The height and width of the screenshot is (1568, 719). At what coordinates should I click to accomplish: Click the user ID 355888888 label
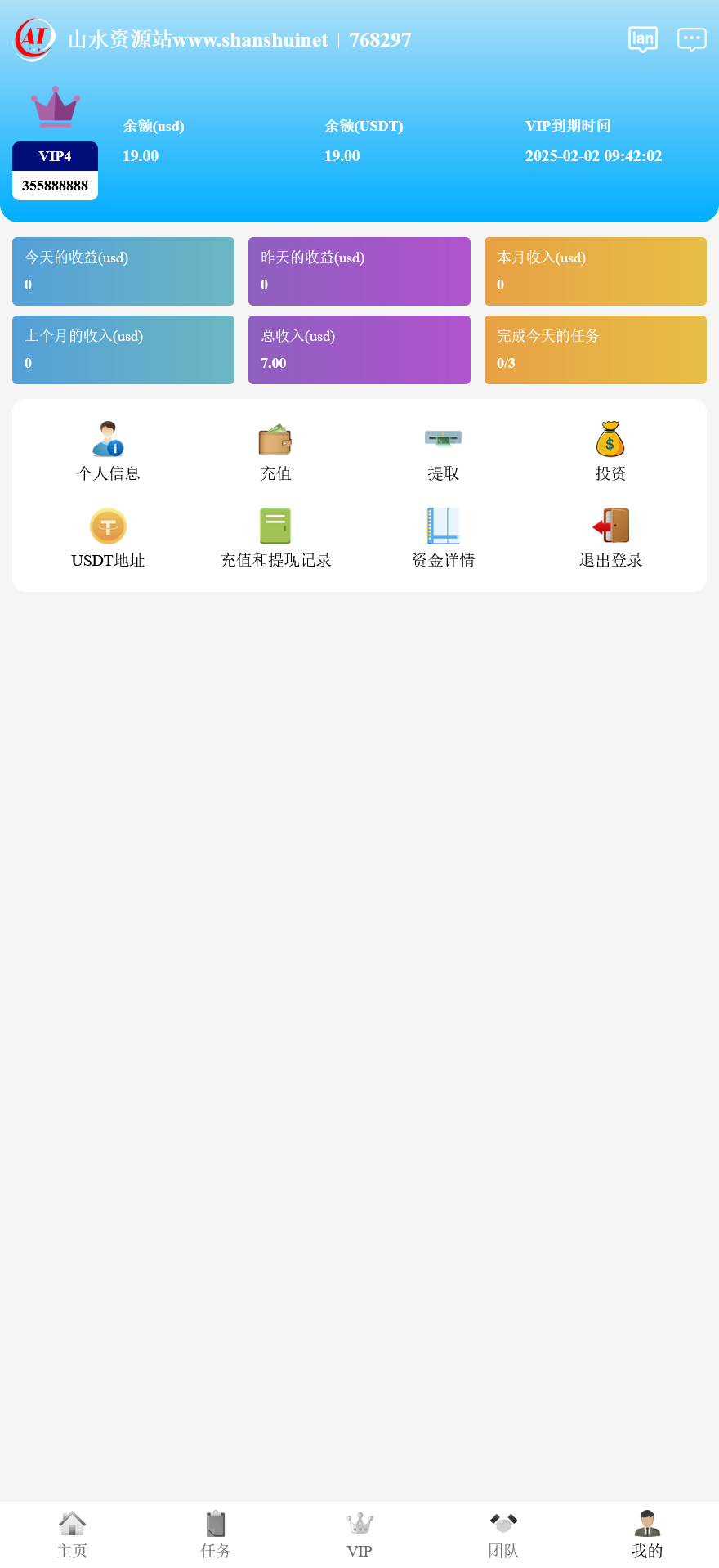(55, 186)
